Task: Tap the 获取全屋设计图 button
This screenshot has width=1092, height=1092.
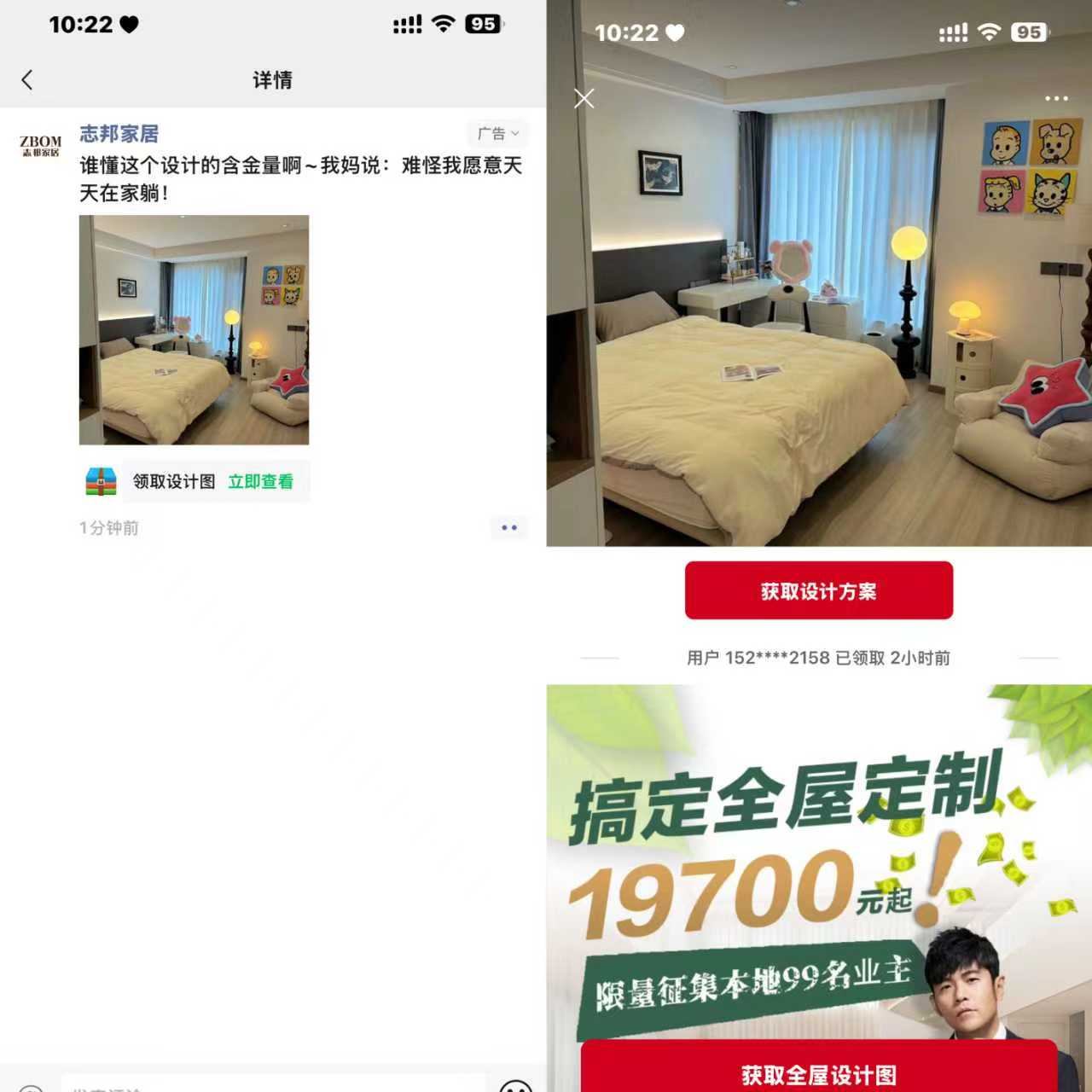Action: coord(818,1073)
